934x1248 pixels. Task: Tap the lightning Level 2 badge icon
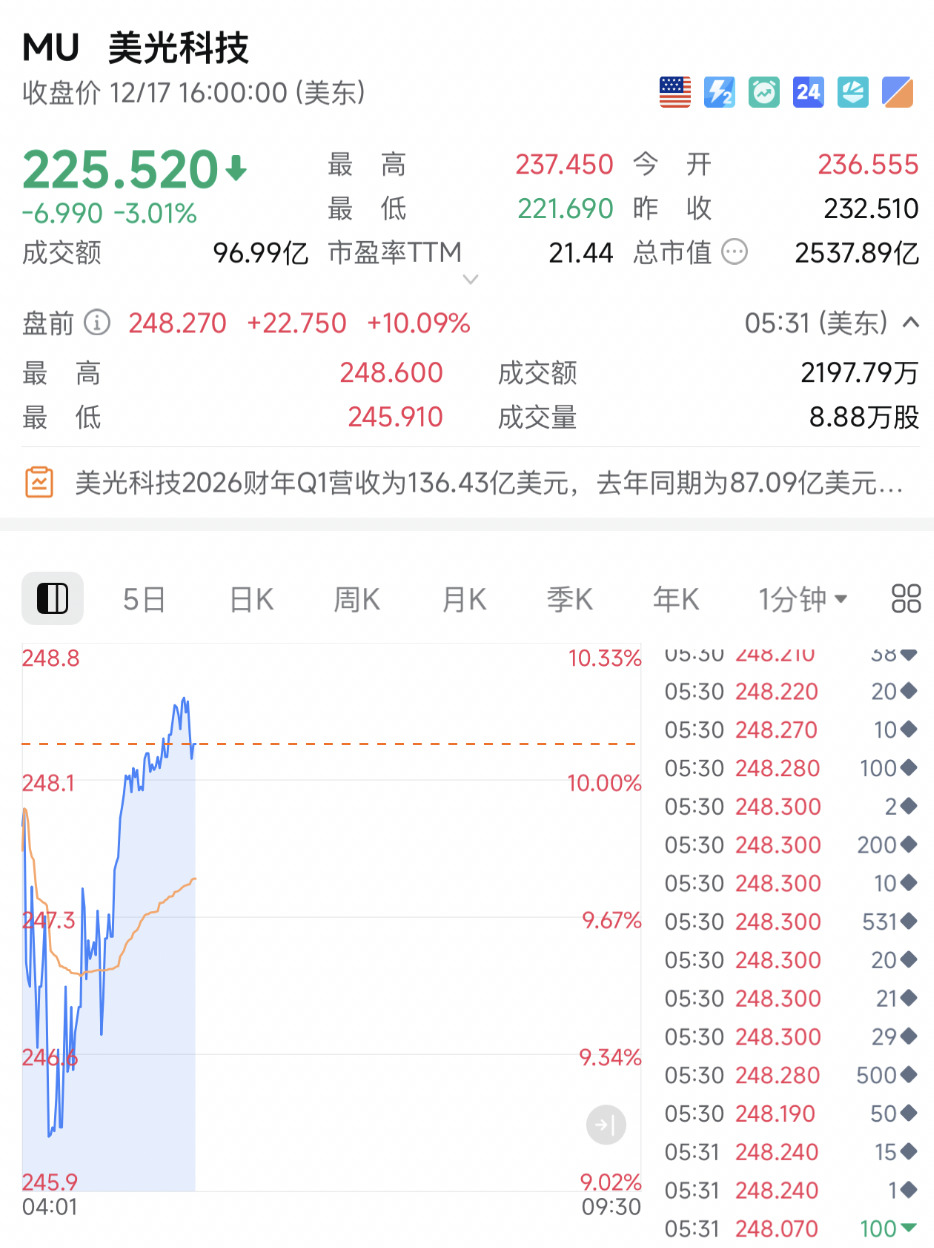pos(719,92)
